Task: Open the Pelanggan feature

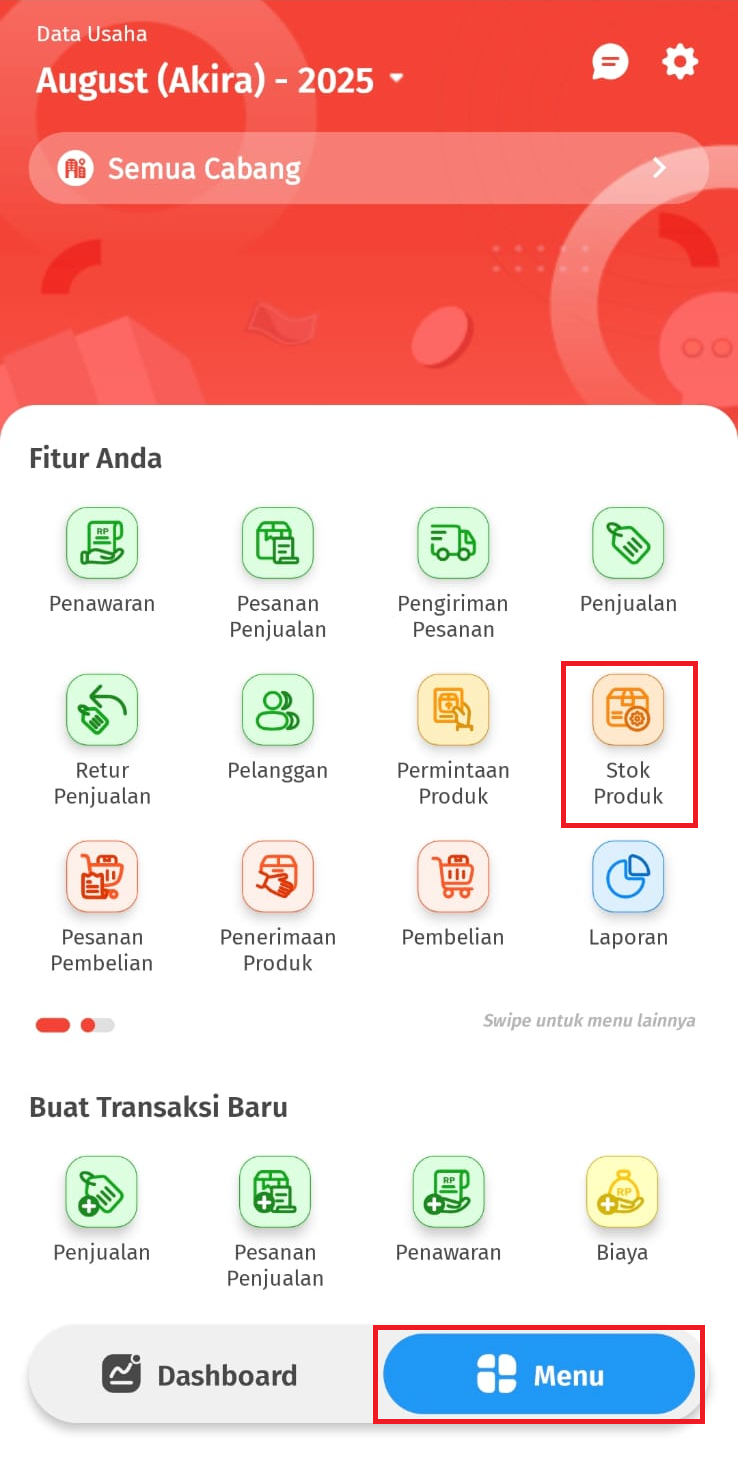Action: [278, 728]
